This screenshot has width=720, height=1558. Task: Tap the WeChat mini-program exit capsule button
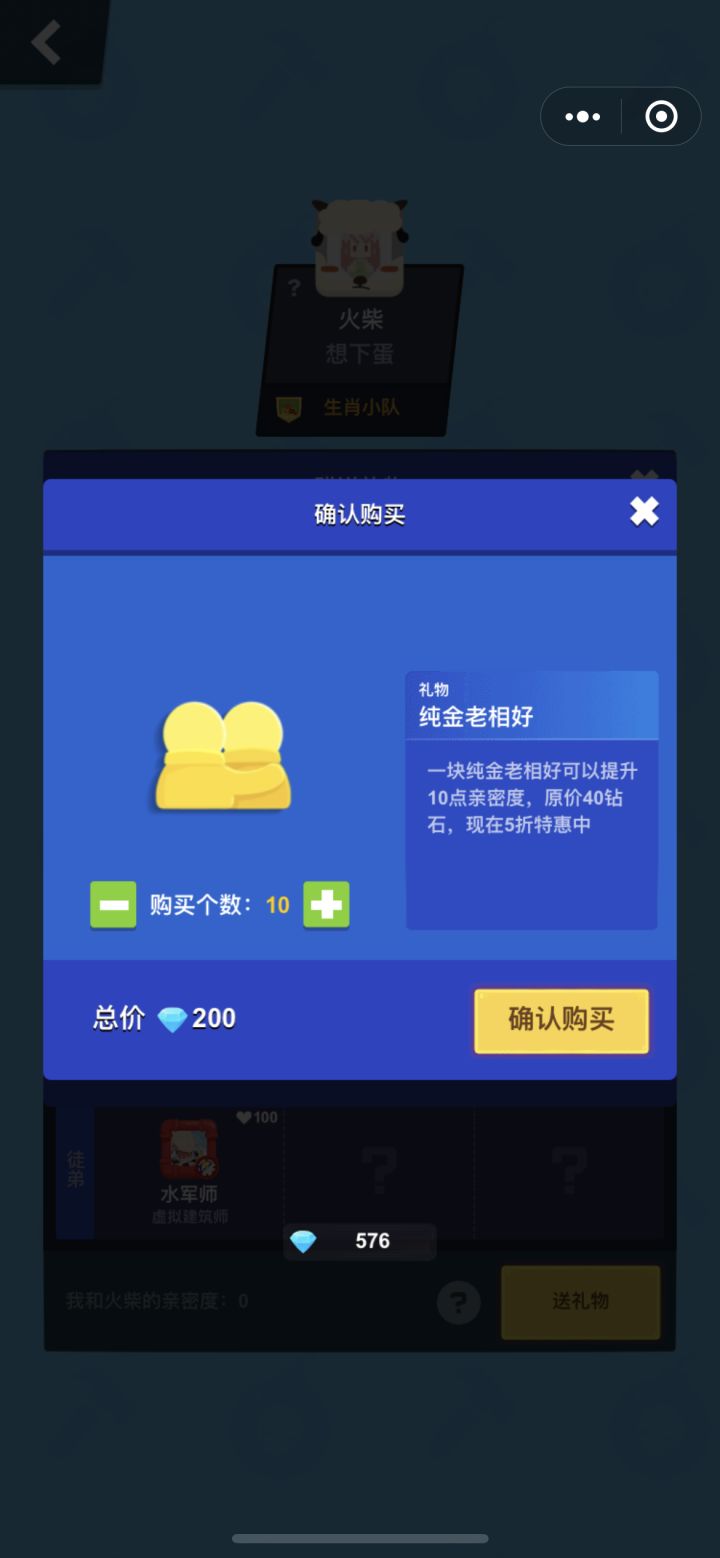660,116
